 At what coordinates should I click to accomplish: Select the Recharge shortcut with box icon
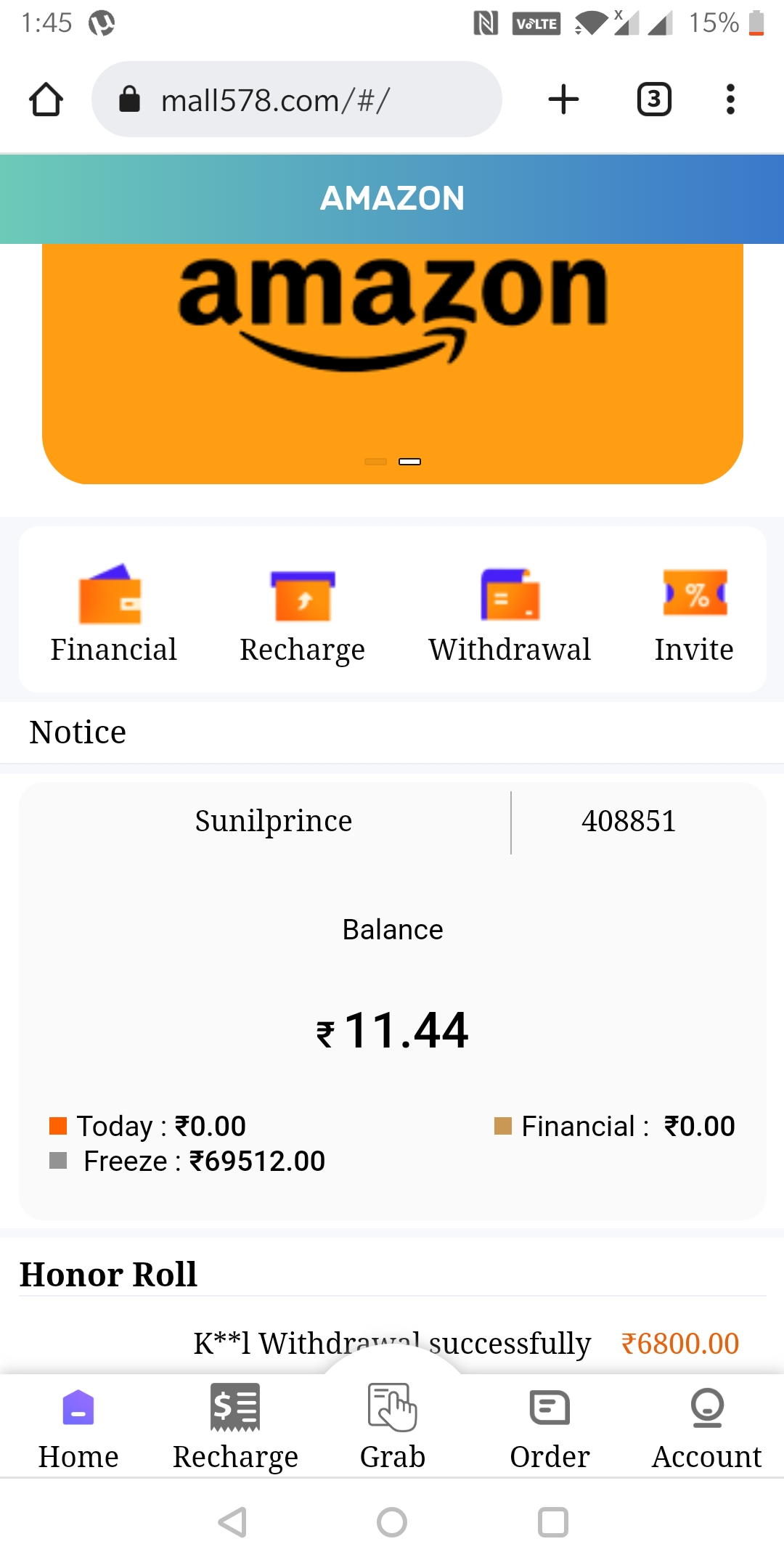302,614
